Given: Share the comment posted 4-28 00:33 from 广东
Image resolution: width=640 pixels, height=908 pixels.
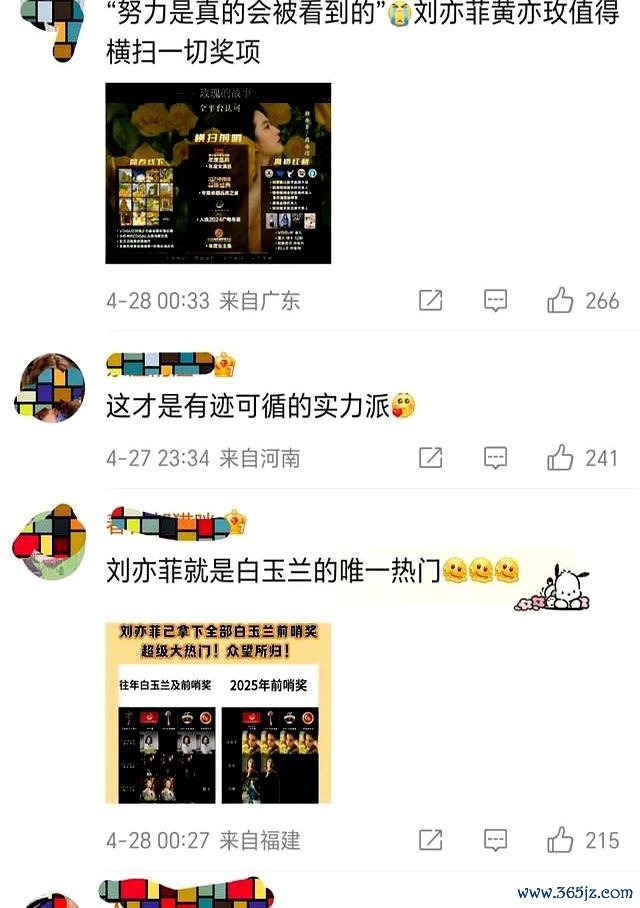Looking at the screenshot, I should pos(430,300).
